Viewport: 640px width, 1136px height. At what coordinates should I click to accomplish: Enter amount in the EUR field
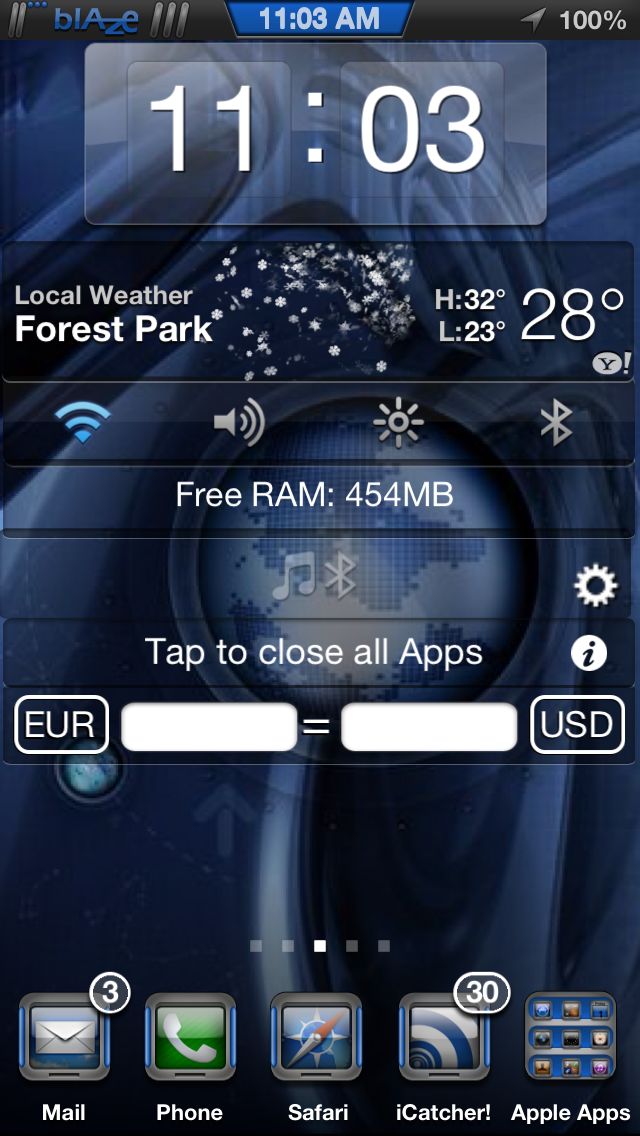coord(209,726)
